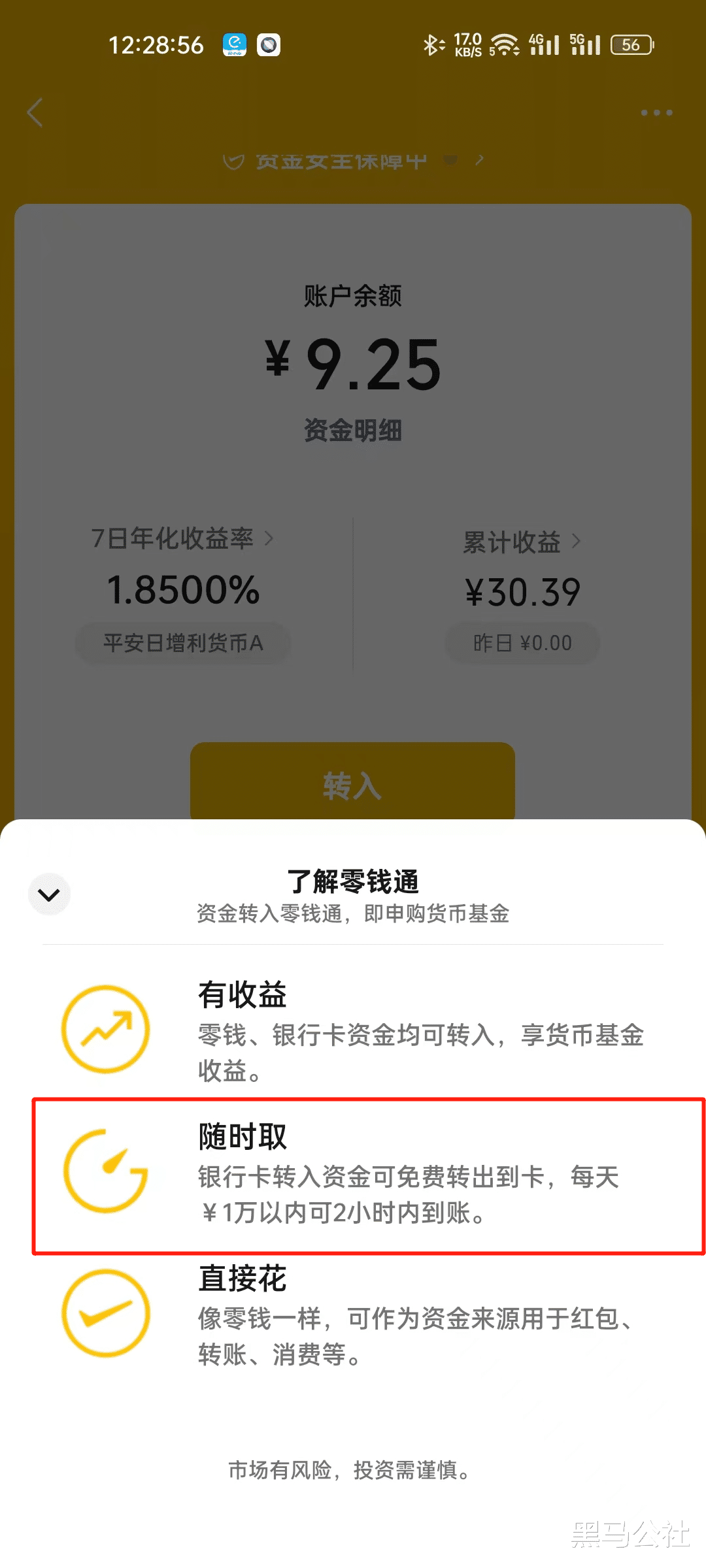Viewport: 706px width, 1568px height.
Task: Select the 有收益 upward trend icon
Action: click(105, 1029)
